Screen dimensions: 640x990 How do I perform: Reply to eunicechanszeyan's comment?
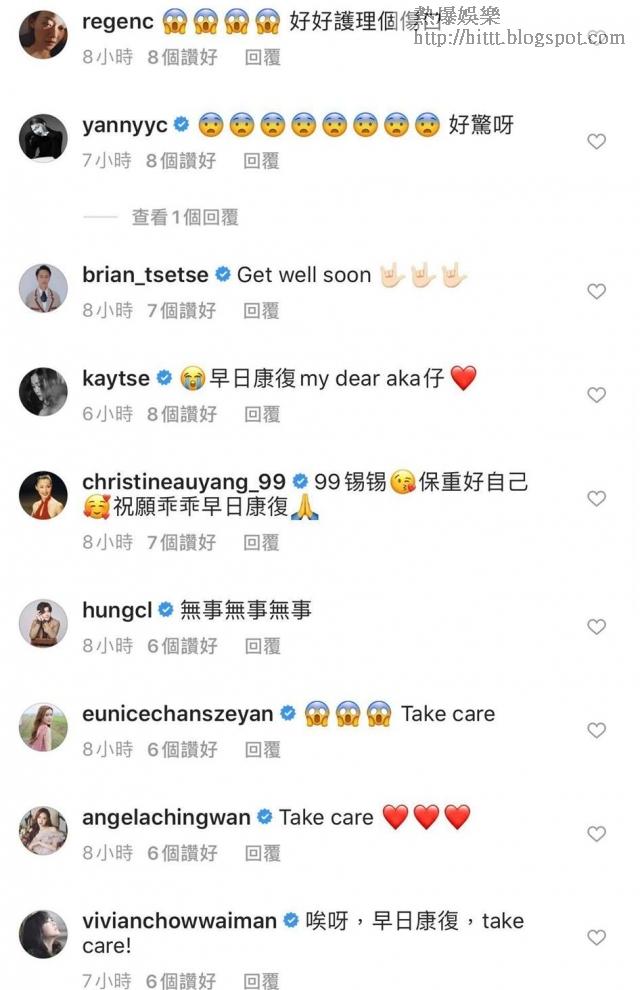[262, 749]
